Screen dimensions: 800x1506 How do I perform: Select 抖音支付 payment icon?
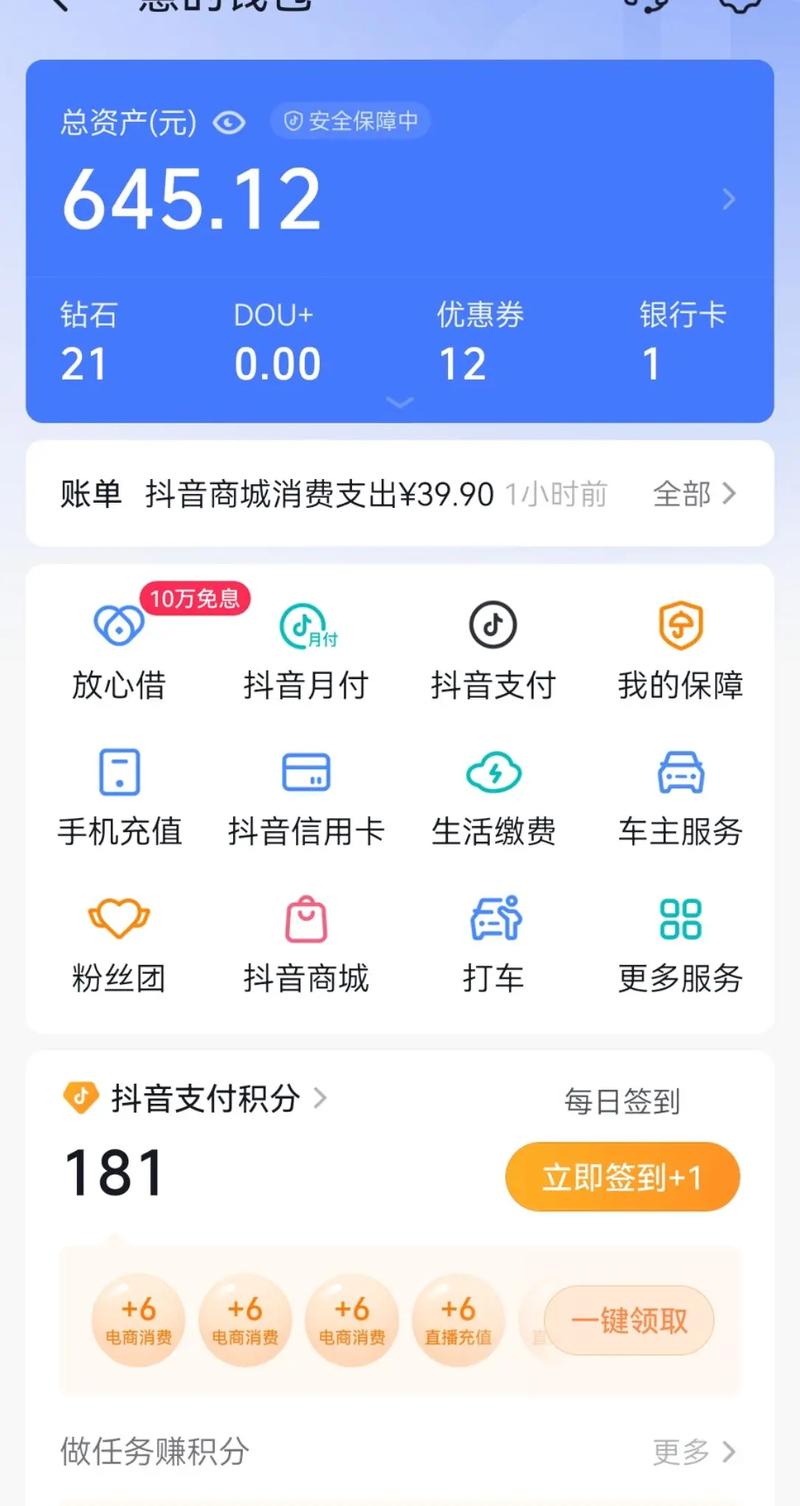pos(493,650)
